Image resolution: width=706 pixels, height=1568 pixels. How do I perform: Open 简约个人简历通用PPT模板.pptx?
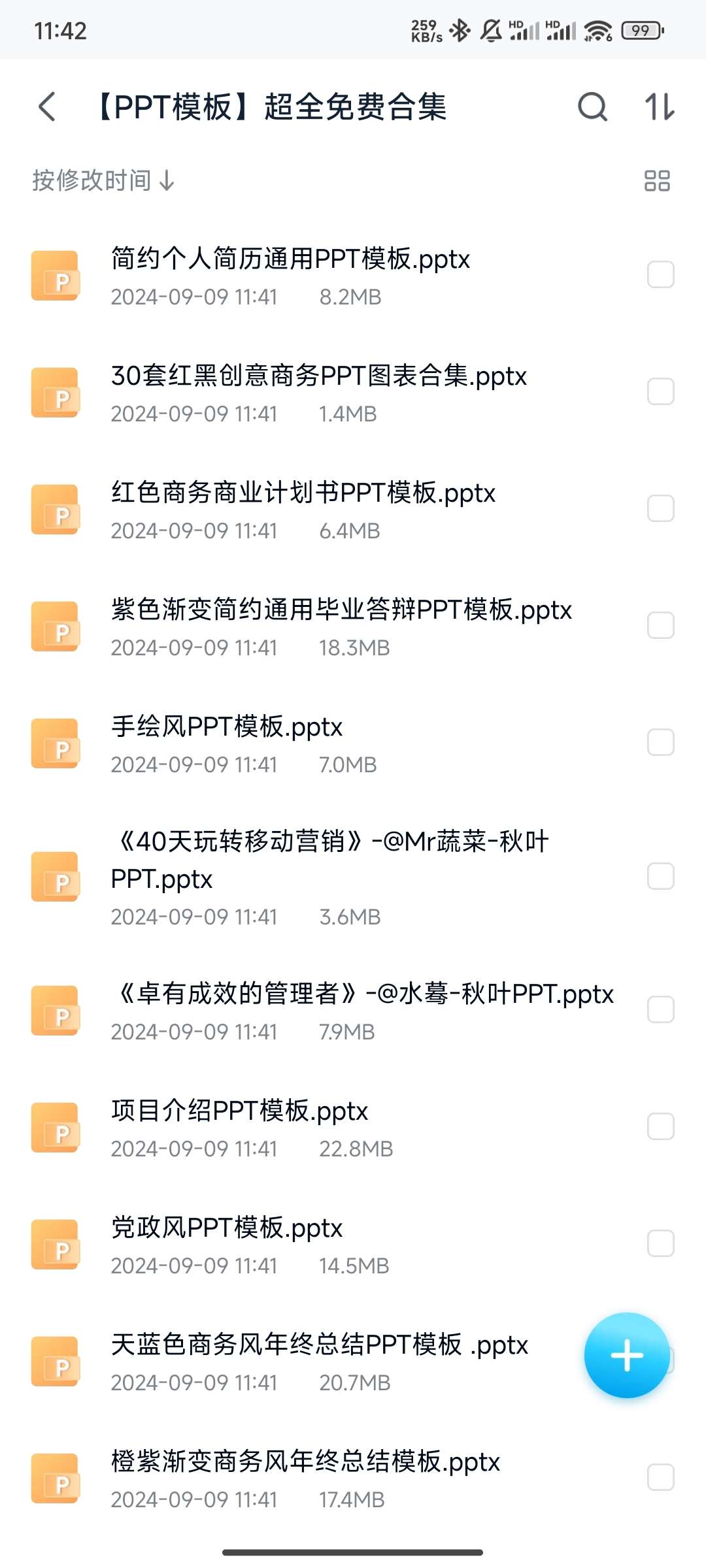[x=290, y=259]
